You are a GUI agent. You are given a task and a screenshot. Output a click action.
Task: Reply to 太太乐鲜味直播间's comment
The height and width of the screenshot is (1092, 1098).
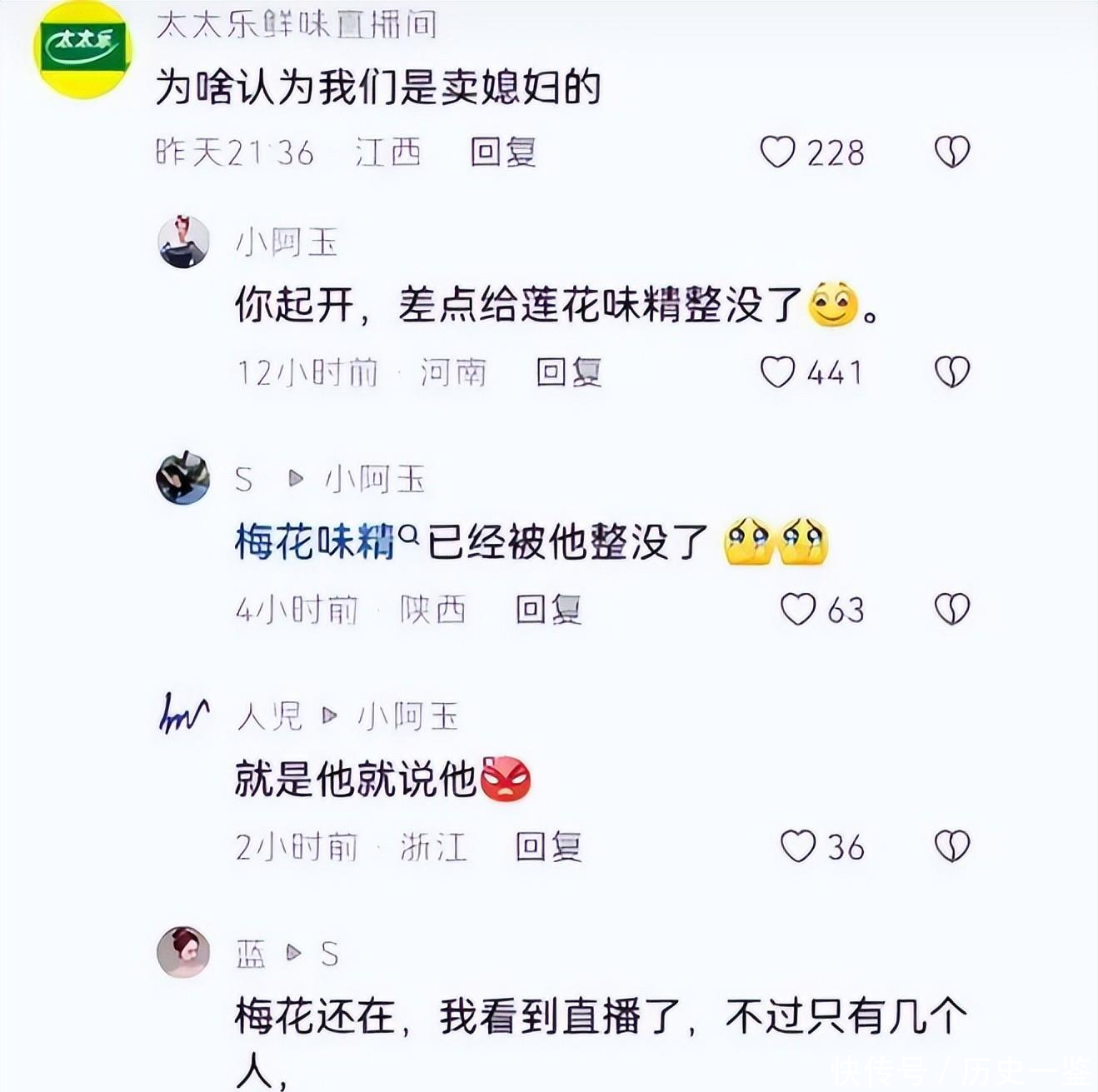click(503, 152)
